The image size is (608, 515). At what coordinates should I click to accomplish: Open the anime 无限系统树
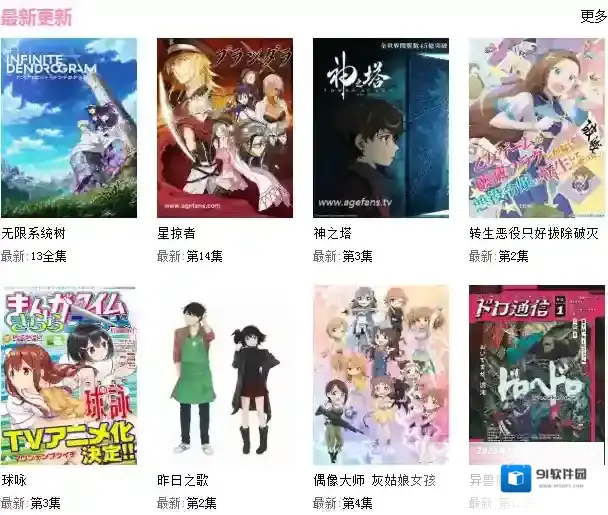69,128
